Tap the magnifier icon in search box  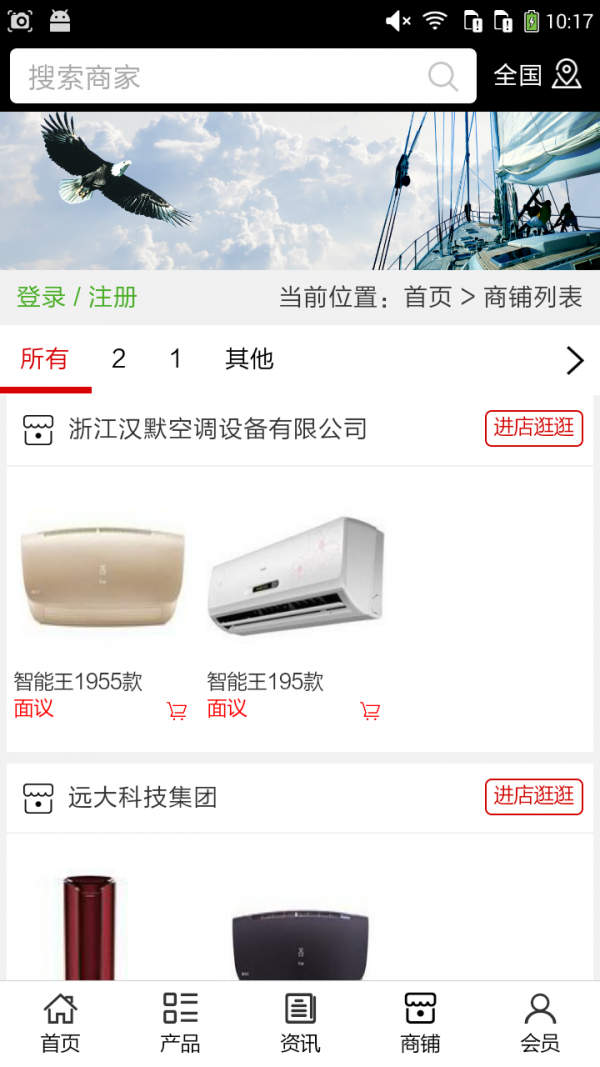pos(443,77)
